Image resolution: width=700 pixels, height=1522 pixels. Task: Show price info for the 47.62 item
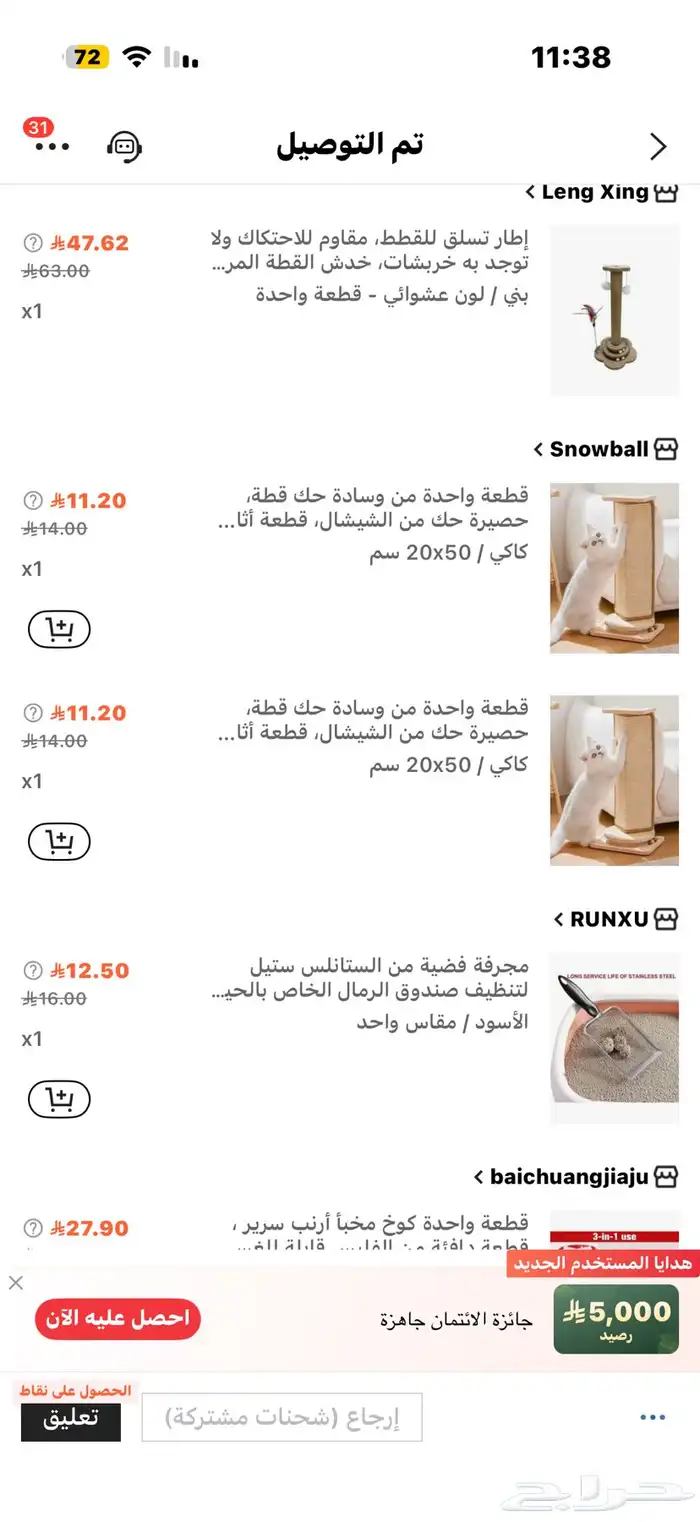point(33,243)
